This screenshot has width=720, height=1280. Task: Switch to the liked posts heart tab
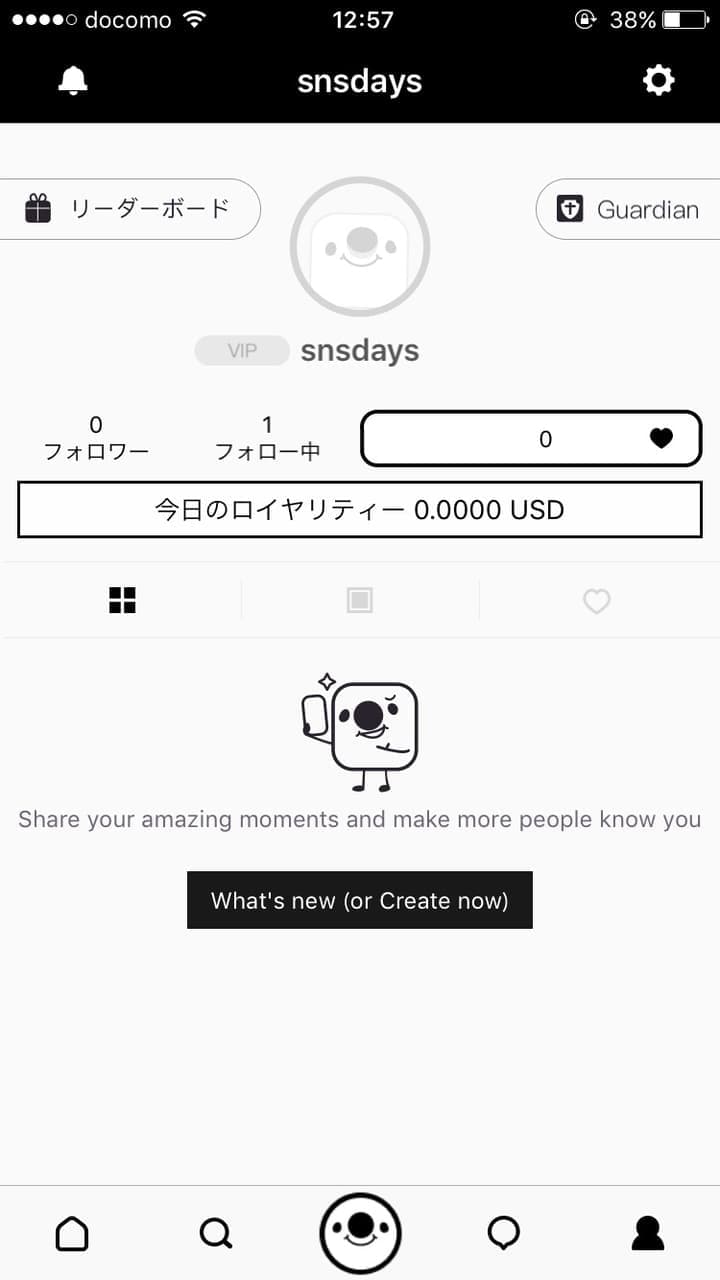tap(597, 601)
